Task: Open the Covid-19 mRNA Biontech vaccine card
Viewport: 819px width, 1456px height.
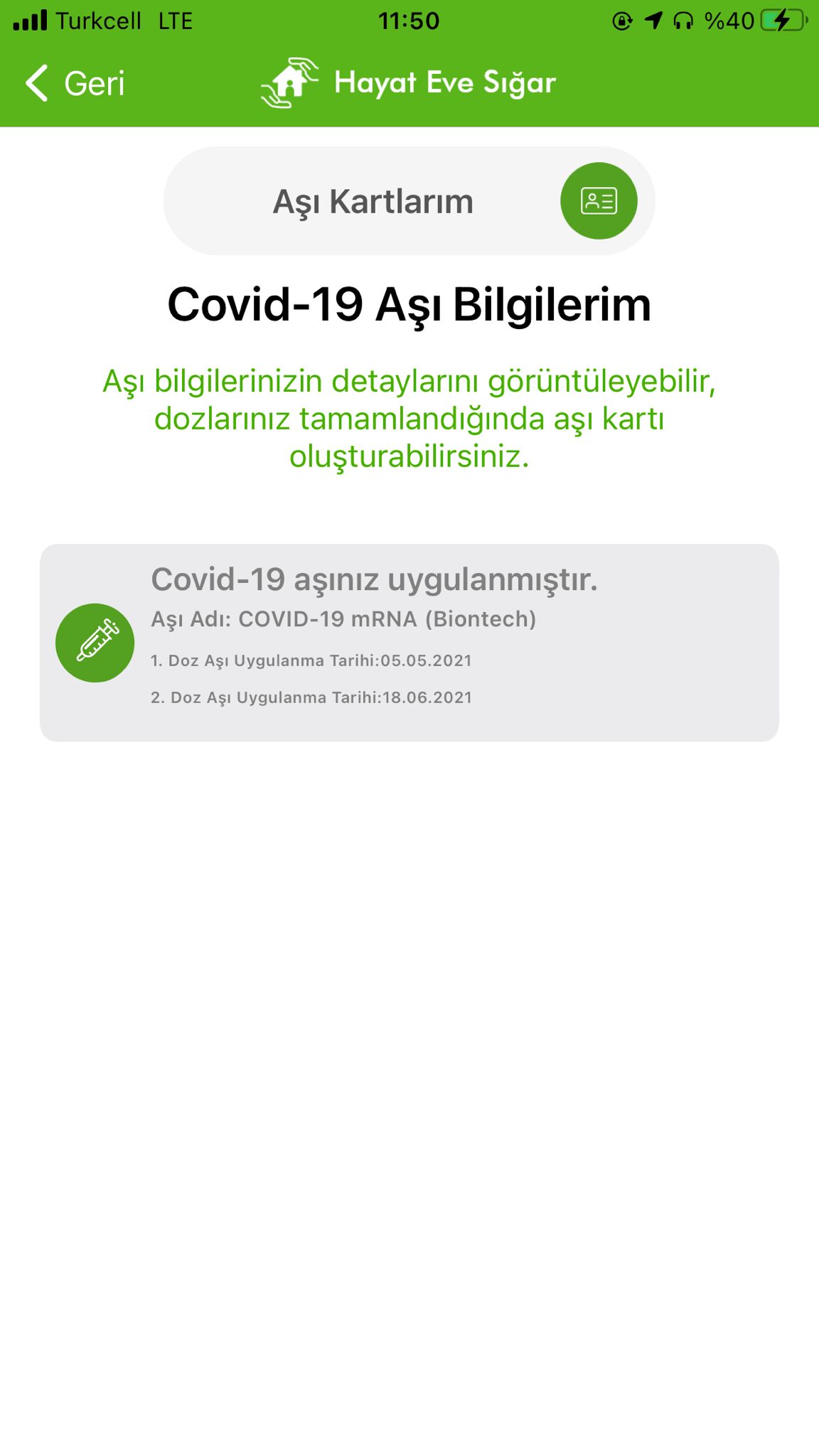Action: 409,643
